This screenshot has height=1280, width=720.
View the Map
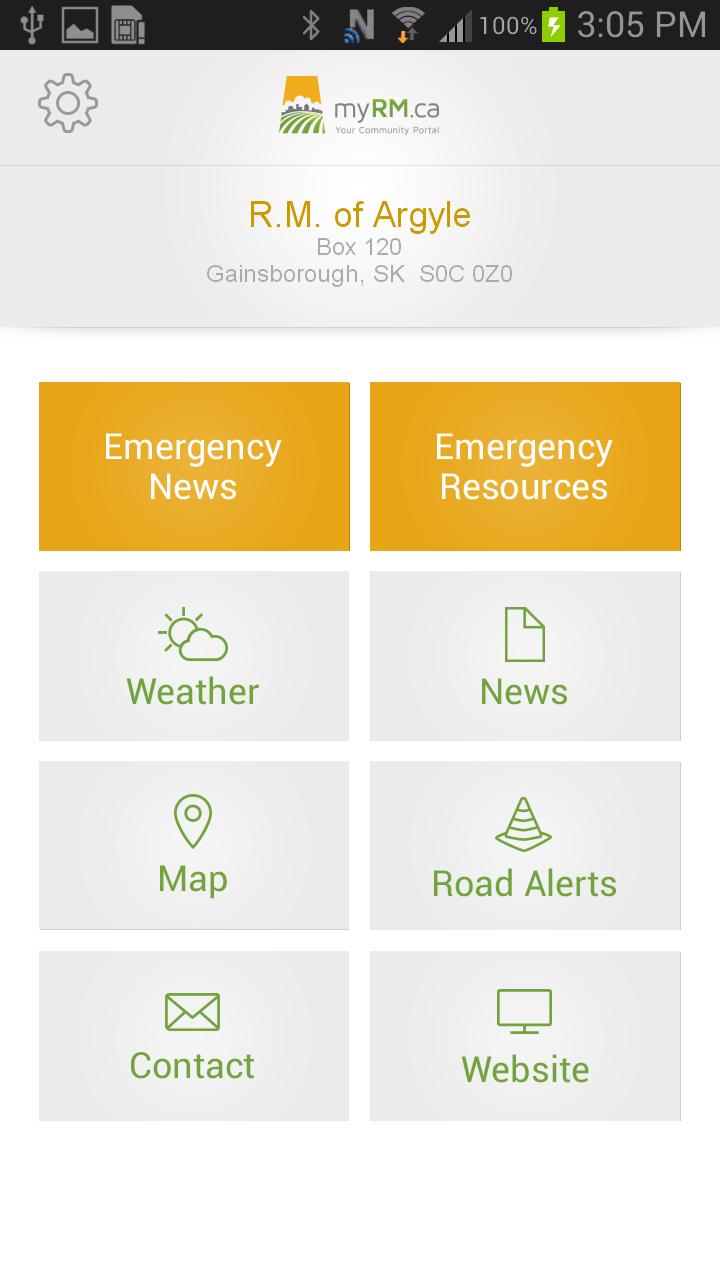coord(194,846)
